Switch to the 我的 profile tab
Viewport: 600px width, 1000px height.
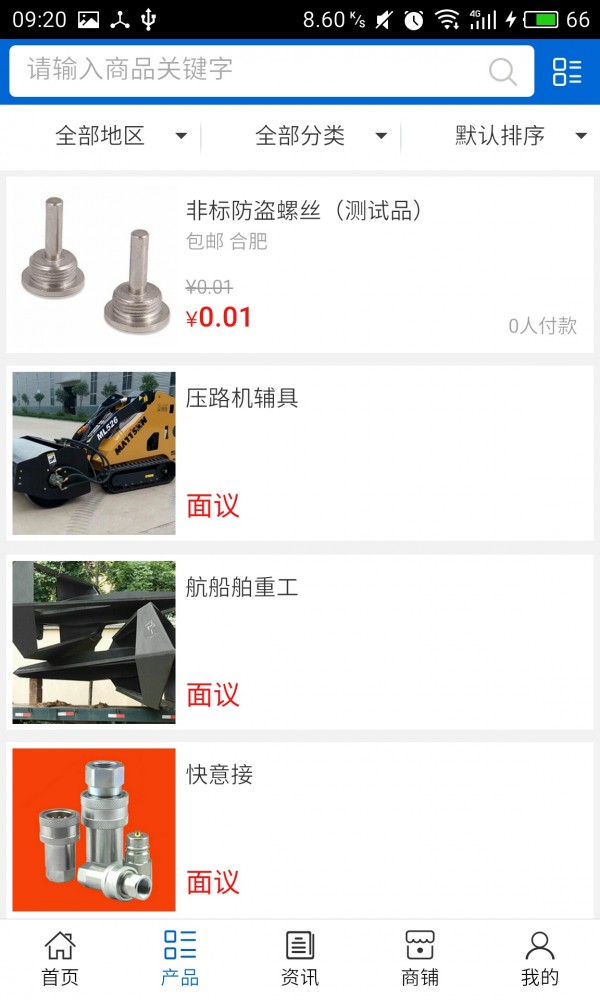click(x=540, y=958)
